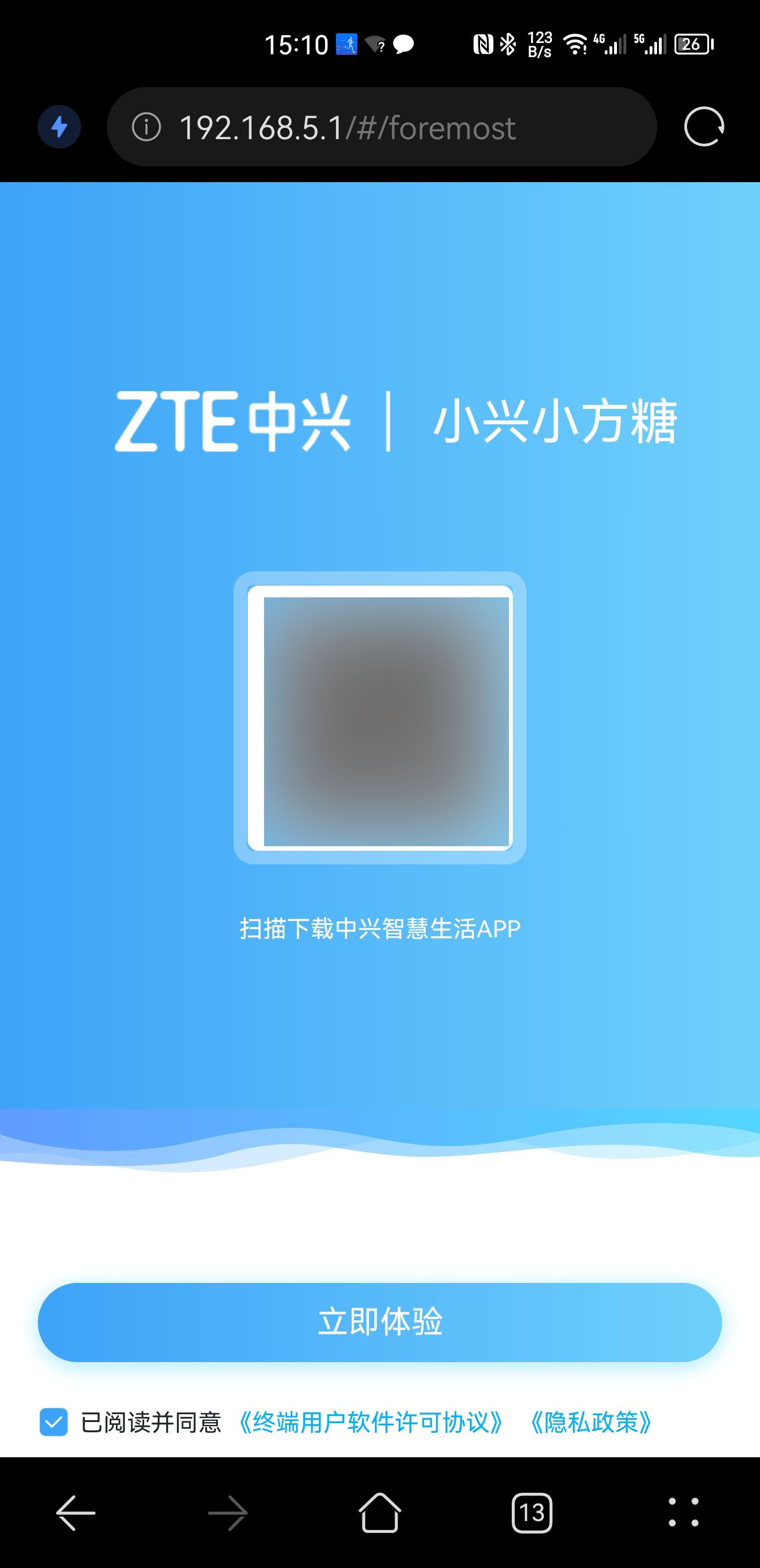Open the 终端用户软件许可协议 link
The image size is (760, 1568).
click(370, 1423)
